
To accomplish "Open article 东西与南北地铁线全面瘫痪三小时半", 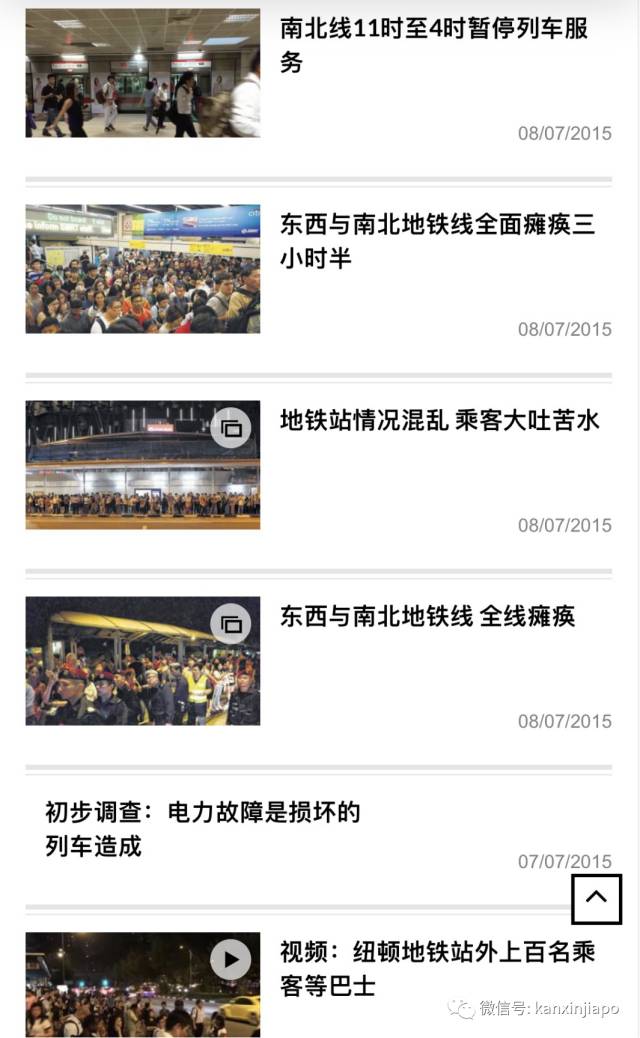I will [x=437, y=241].
